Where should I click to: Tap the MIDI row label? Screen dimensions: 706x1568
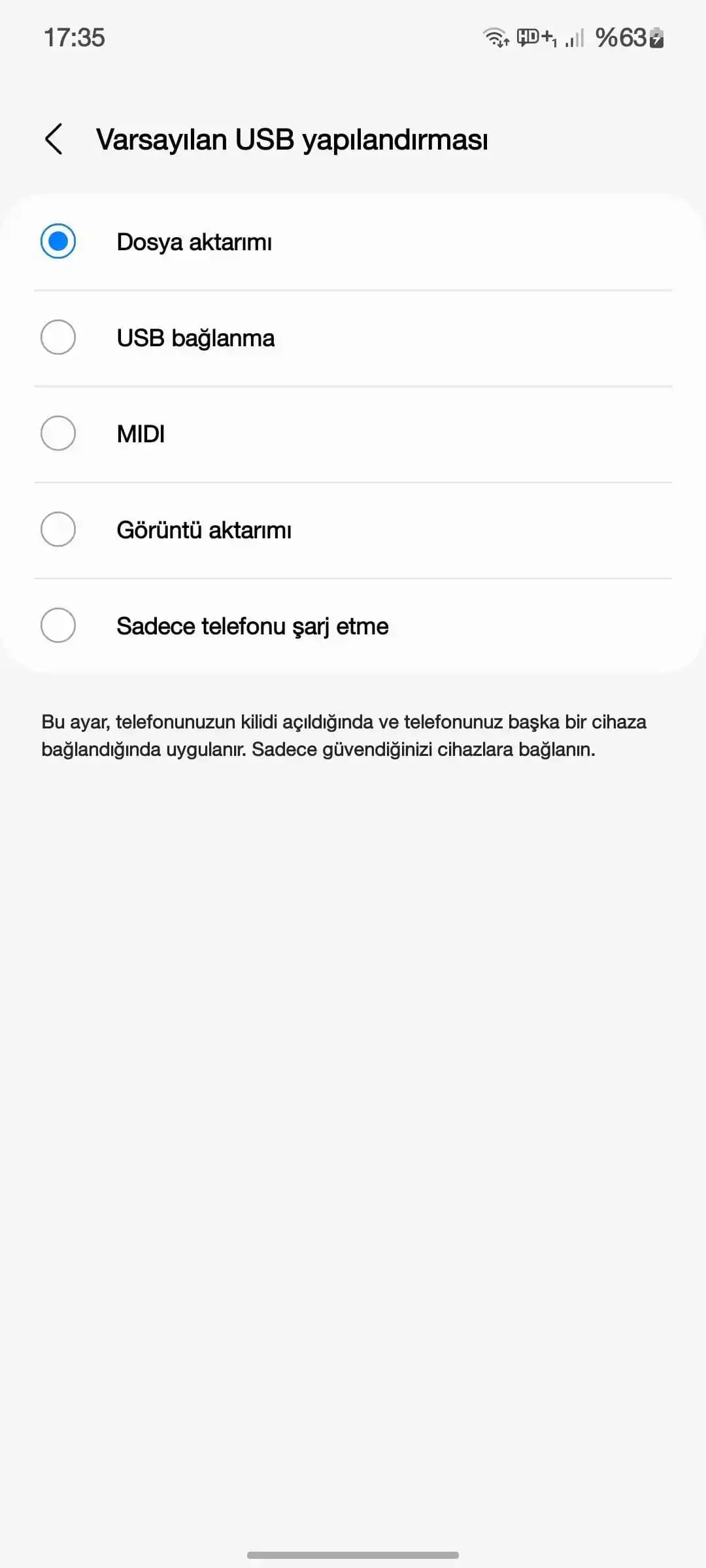pos(141,433)
